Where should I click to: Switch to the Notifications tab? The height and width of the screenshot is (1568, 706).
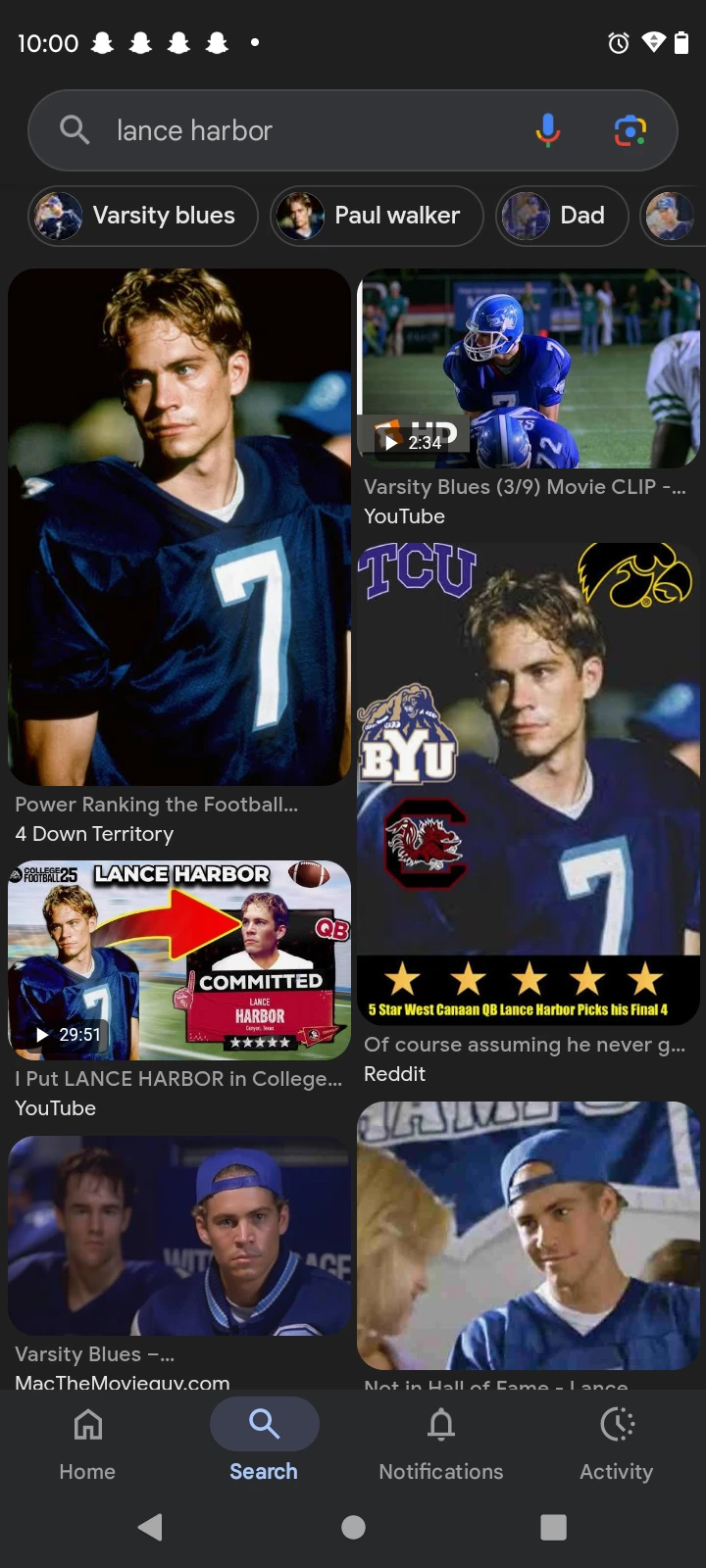pyautogui.click(x=441, y=1443)
